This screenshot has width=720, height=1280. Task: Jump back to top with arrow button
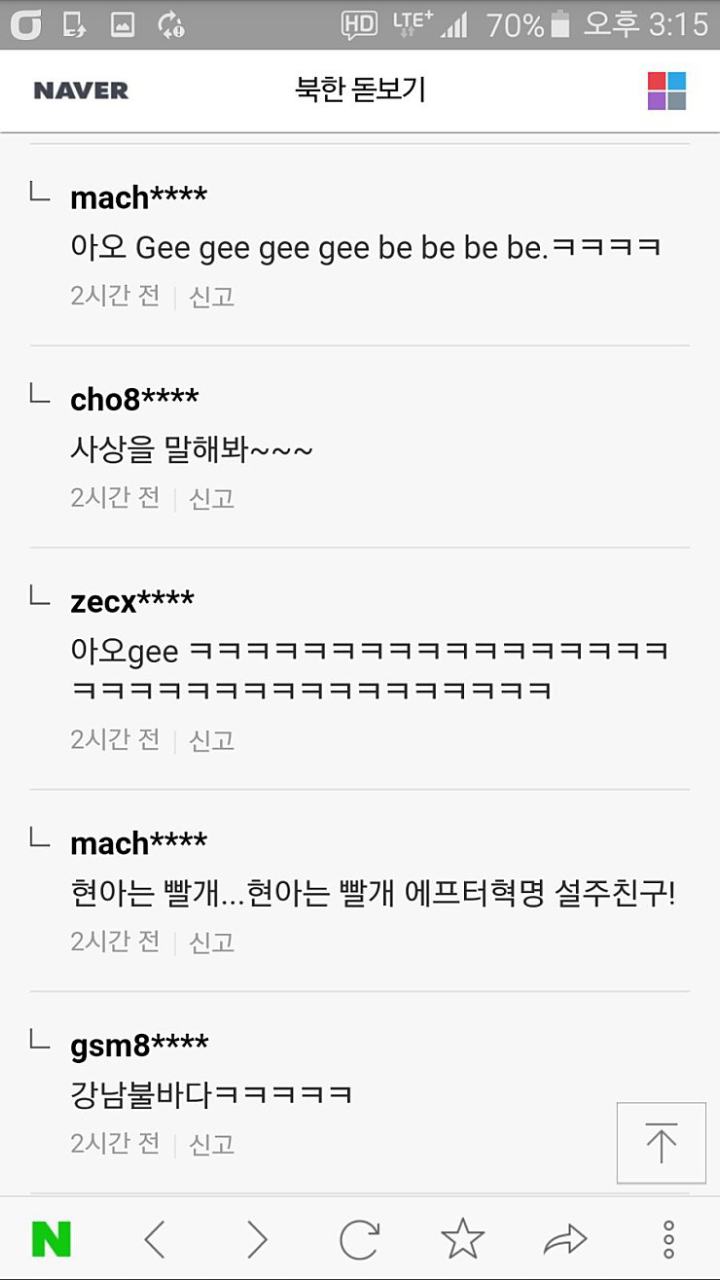(661, 1143)
